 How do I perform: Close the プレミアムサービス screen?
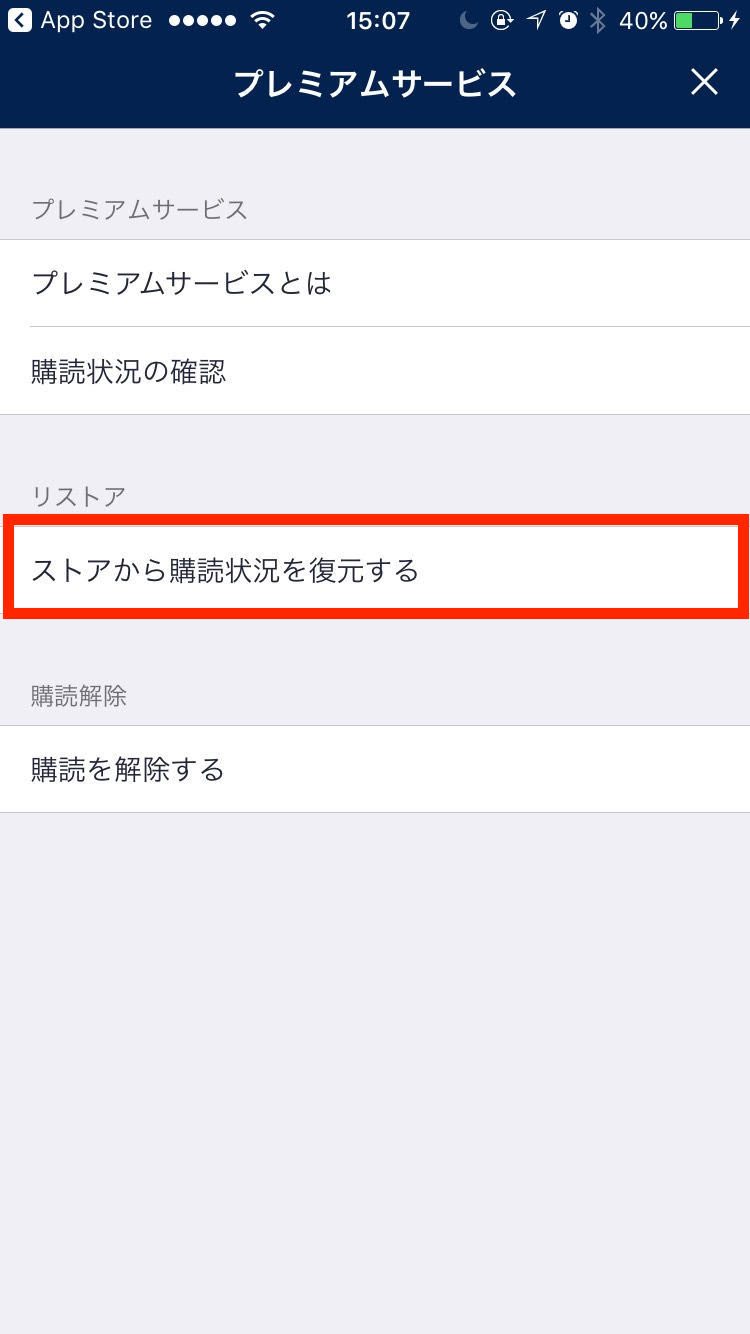coord(704,82)
